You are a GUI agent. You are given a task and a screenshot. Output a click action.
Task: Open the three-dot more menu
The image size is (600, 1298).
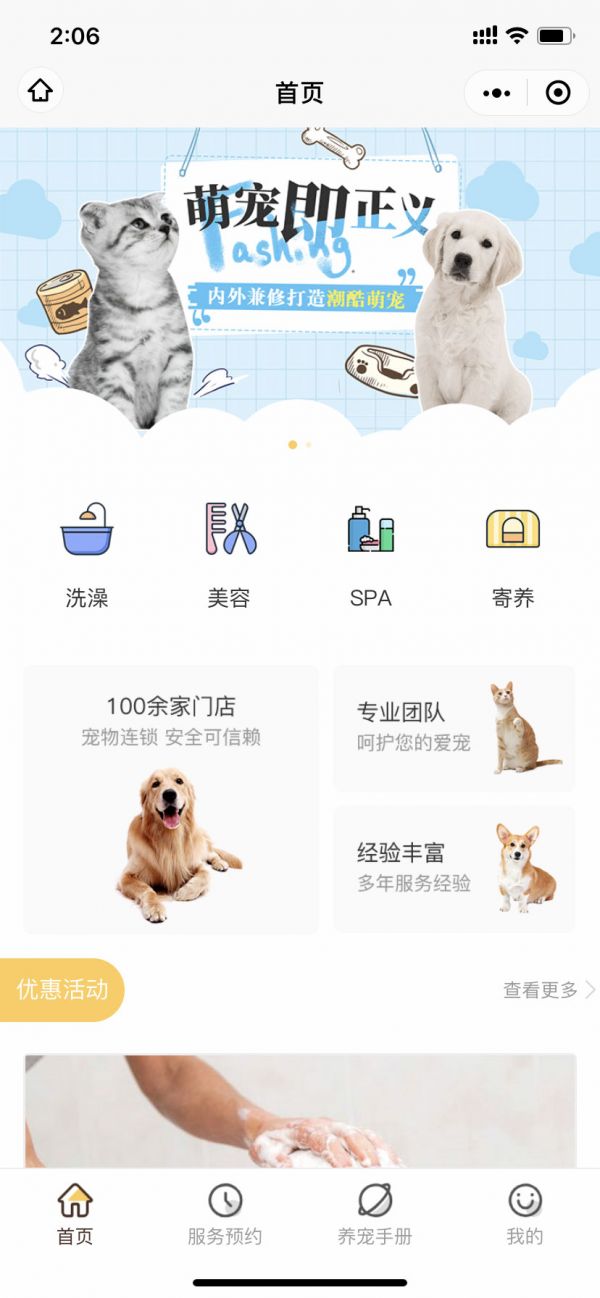point(496,93)
